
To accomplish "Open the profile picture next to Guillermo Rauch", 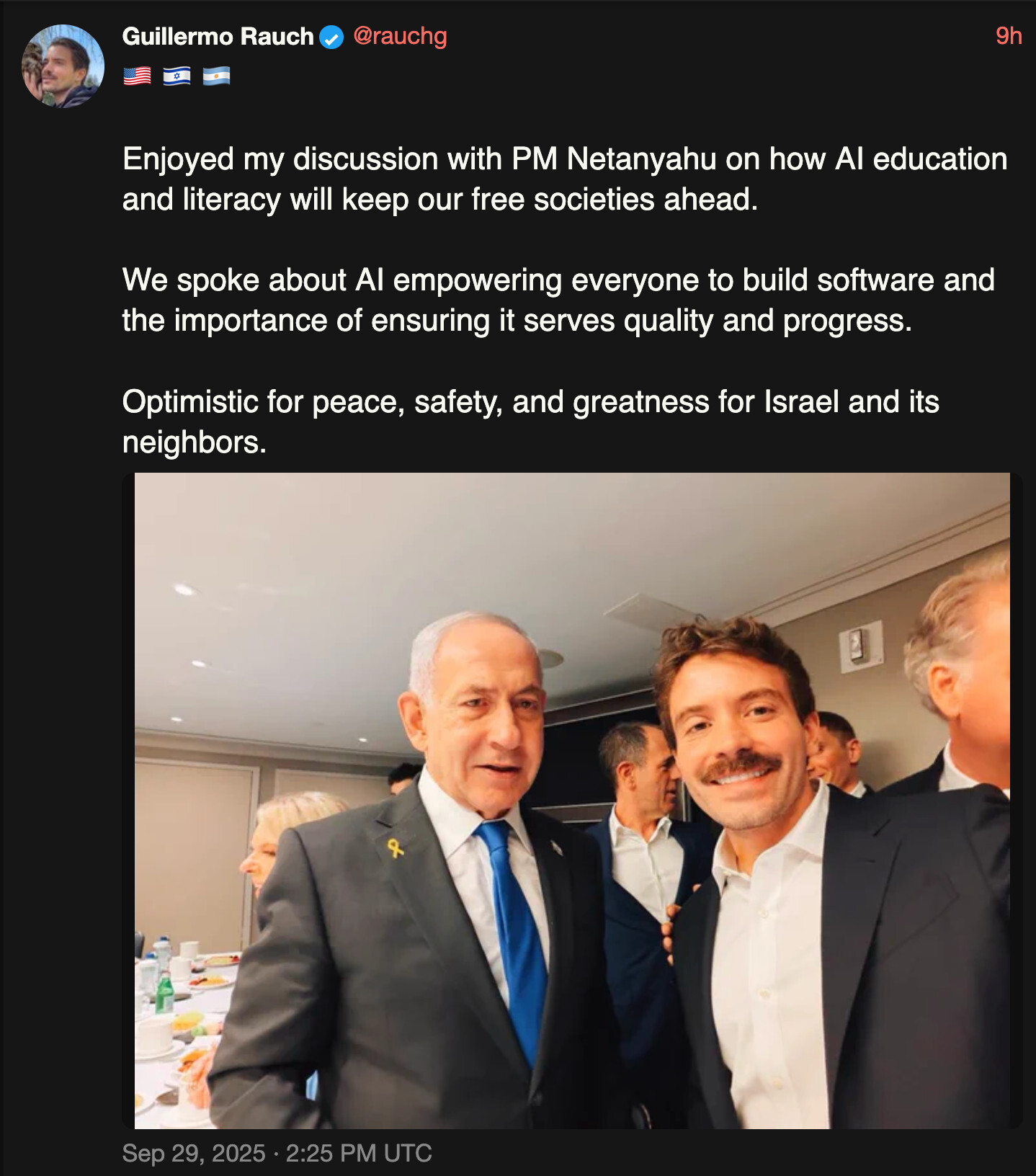I will click(63, 66).
